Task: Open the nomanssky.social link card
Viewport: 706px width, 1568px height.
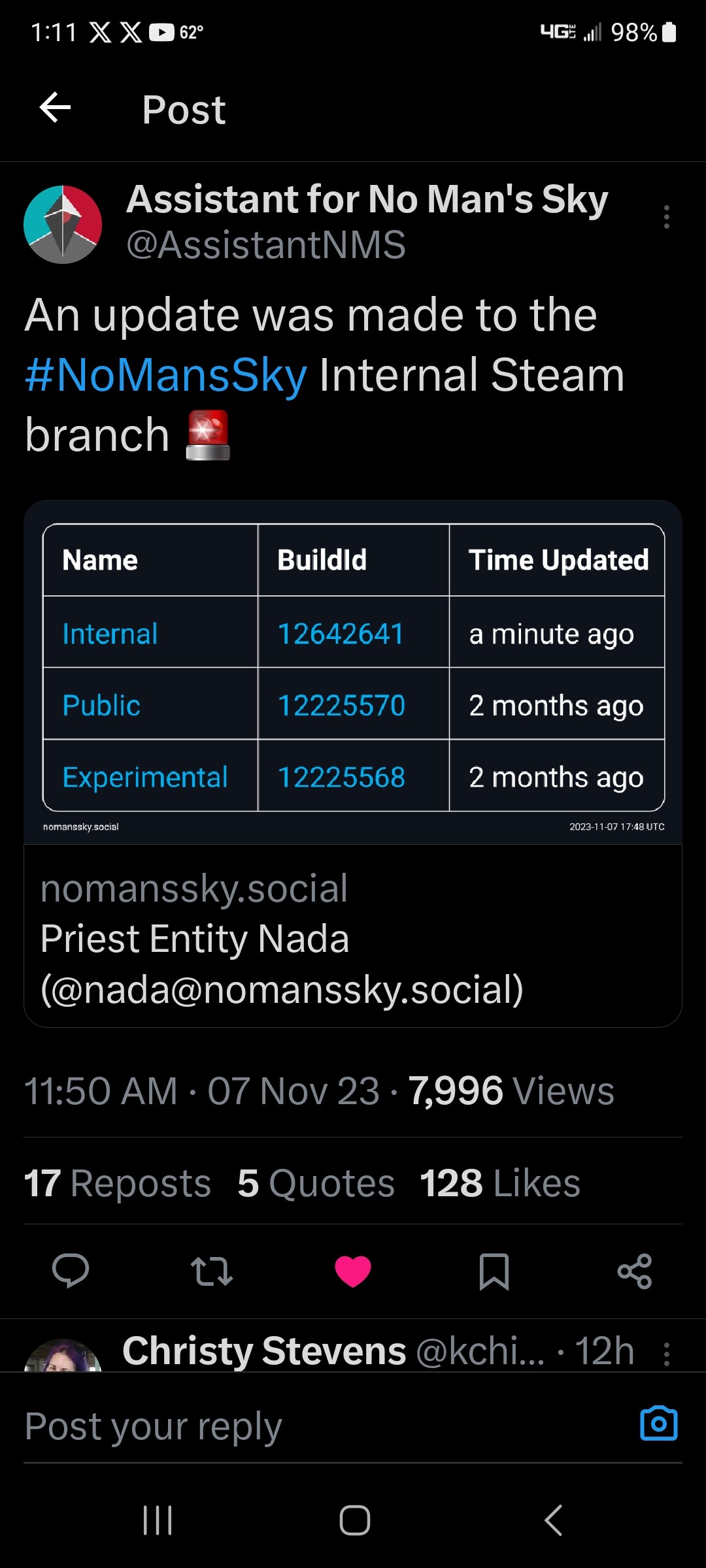Action: (353, 936)
